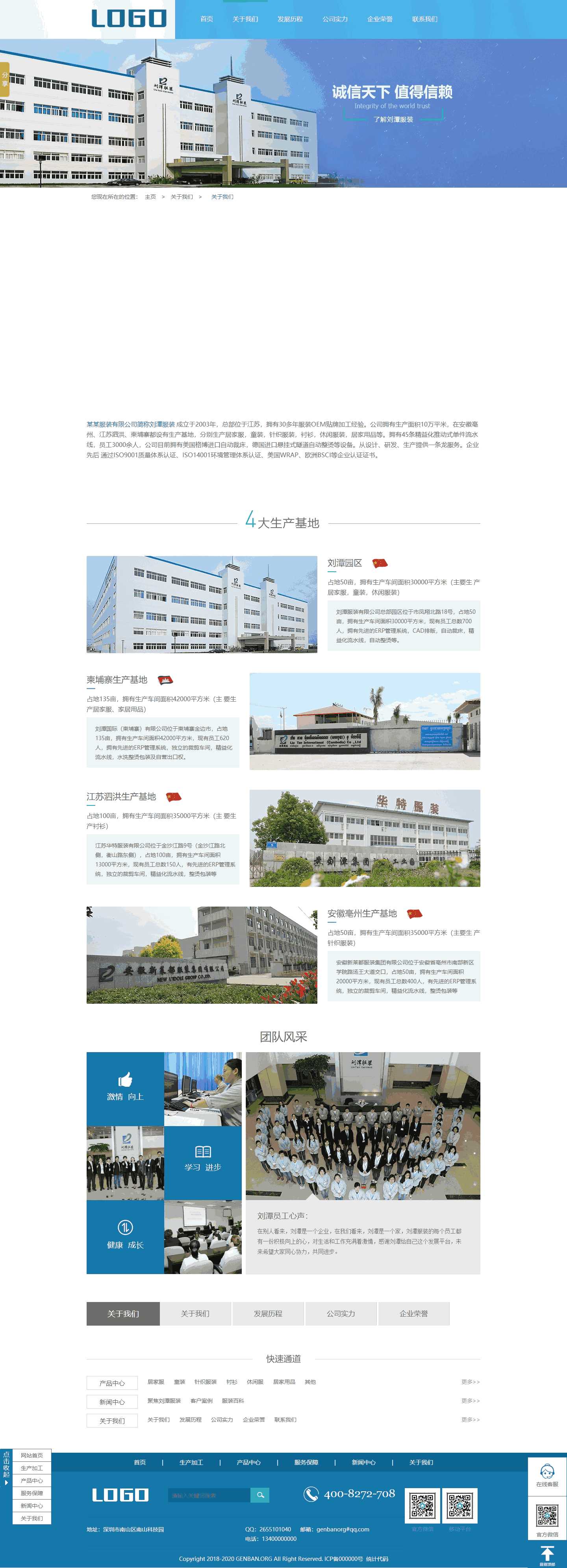
Task: Open 联系我们 in the top navigation
Action: [x=426, y=19]
